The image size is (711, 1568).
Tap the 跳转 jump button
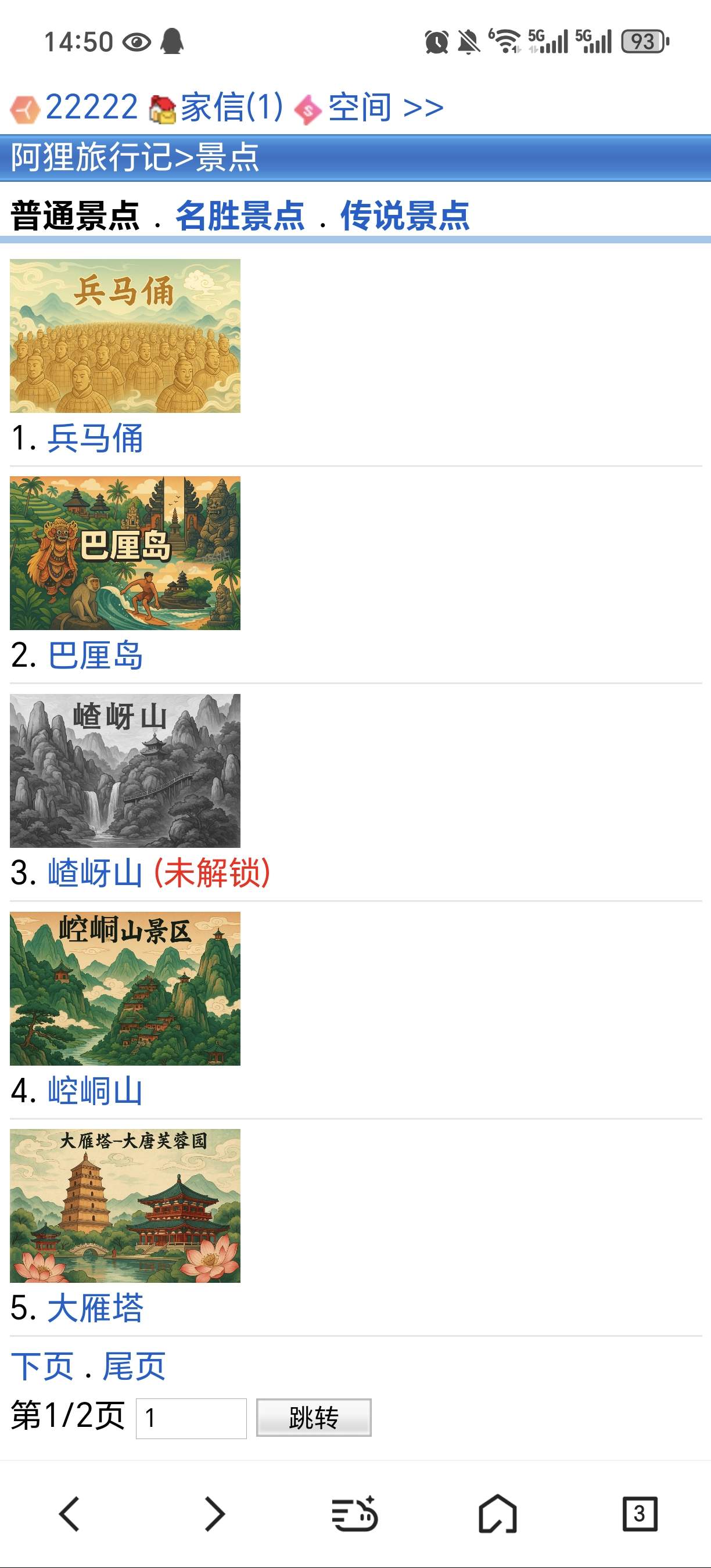[x=314, y=1418]
